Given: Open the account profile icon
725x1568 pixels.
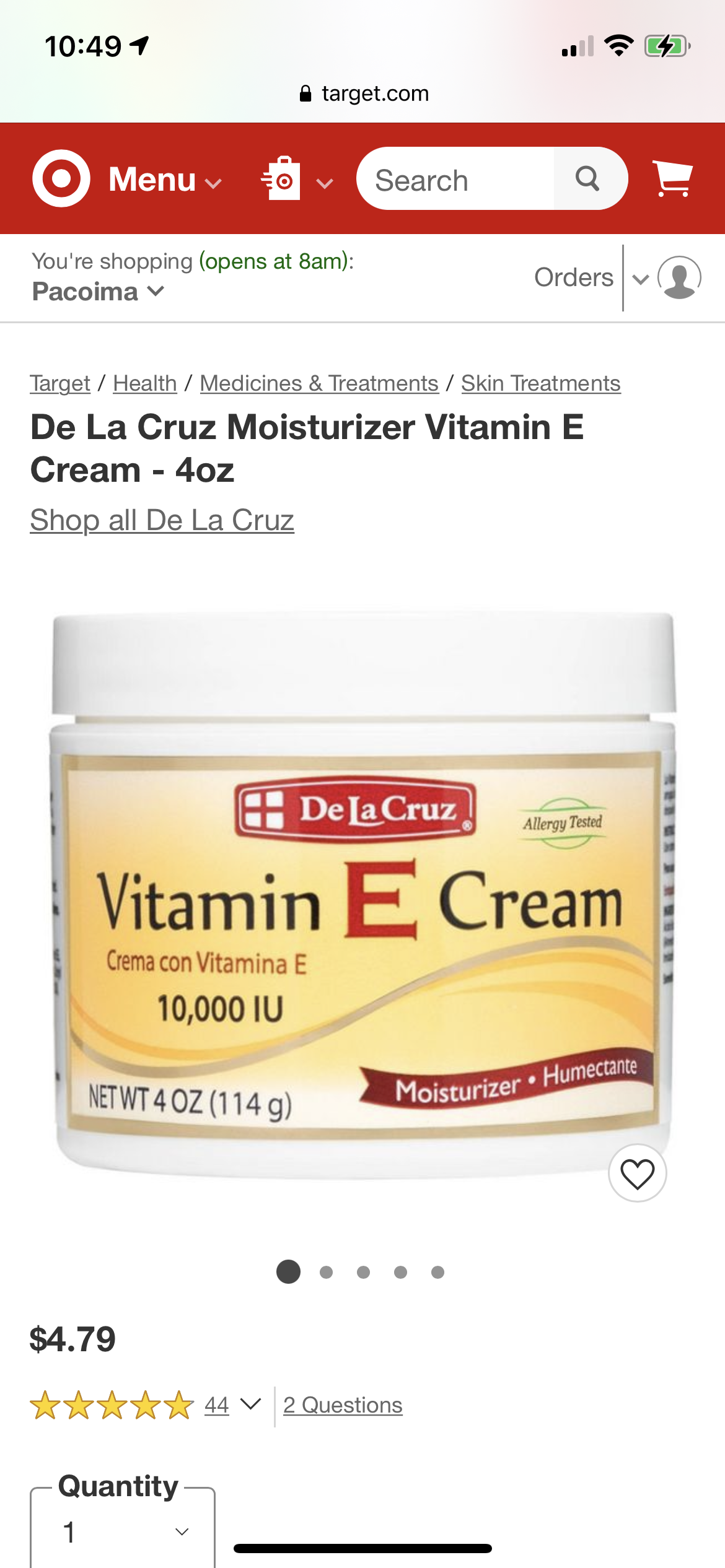Looking at the screenshot, I should tap(679, 277).
